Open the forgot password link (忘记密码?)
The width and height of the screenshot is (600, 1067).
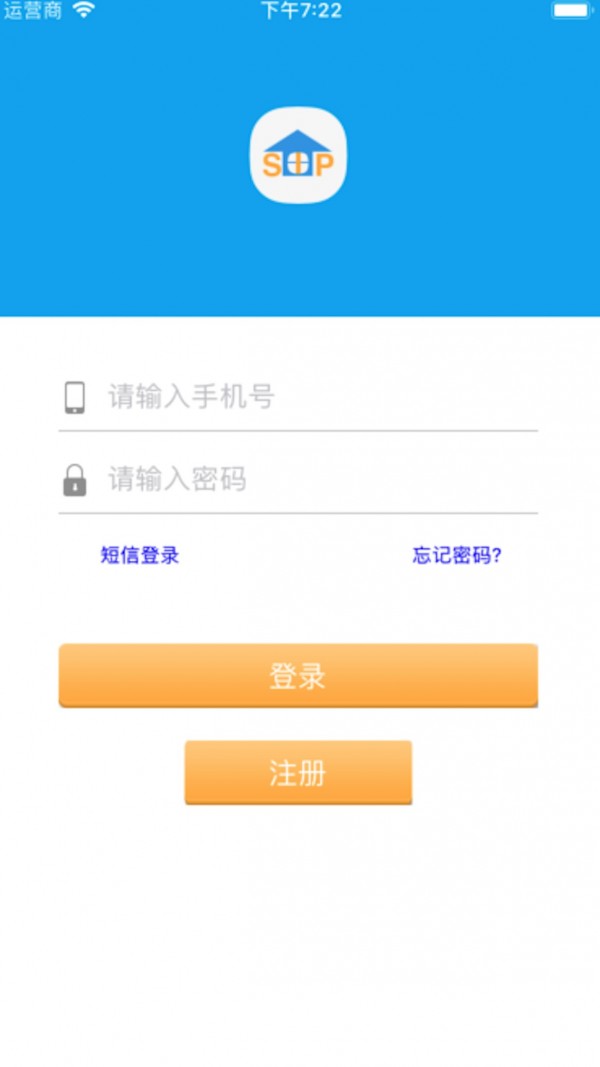tap(457, 555)
